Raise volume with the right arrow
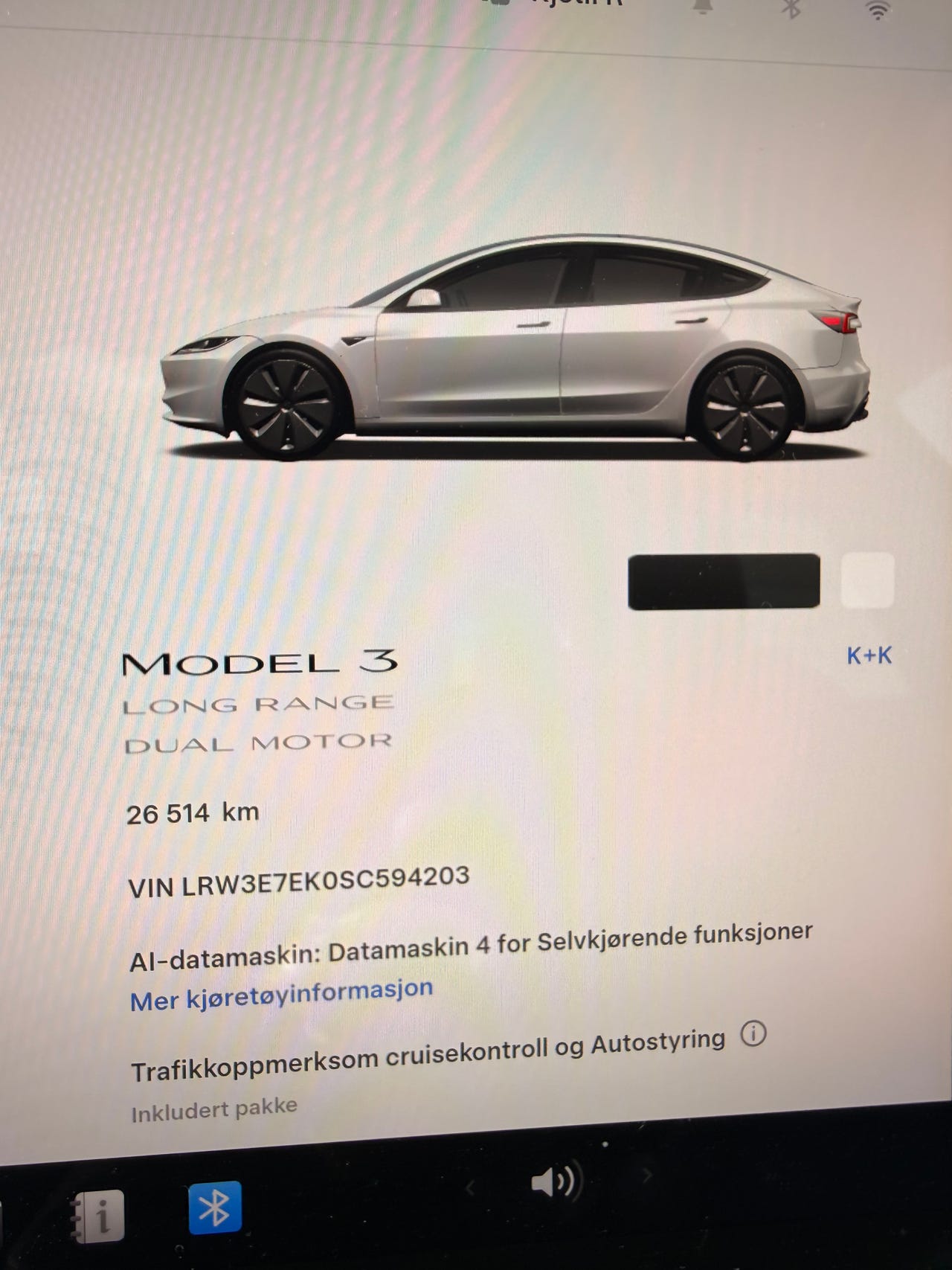This screenshot has height=1270, width=952. coord(646,1176)
